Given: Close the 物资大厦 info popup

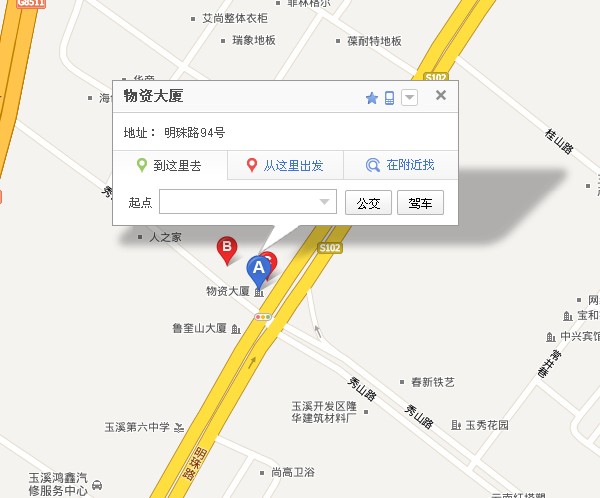Looking at the screenshot, I should click(x=440, y=96).
